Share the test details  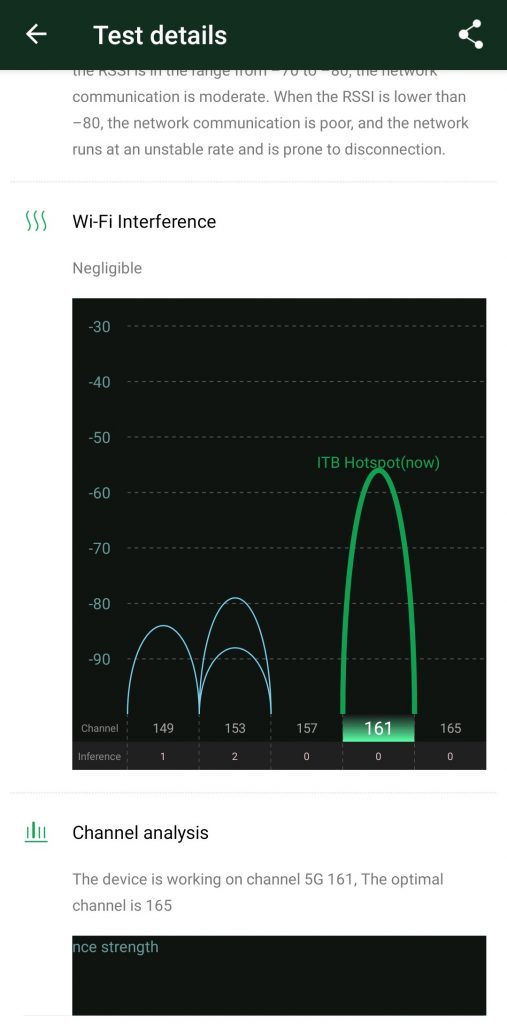470,34
